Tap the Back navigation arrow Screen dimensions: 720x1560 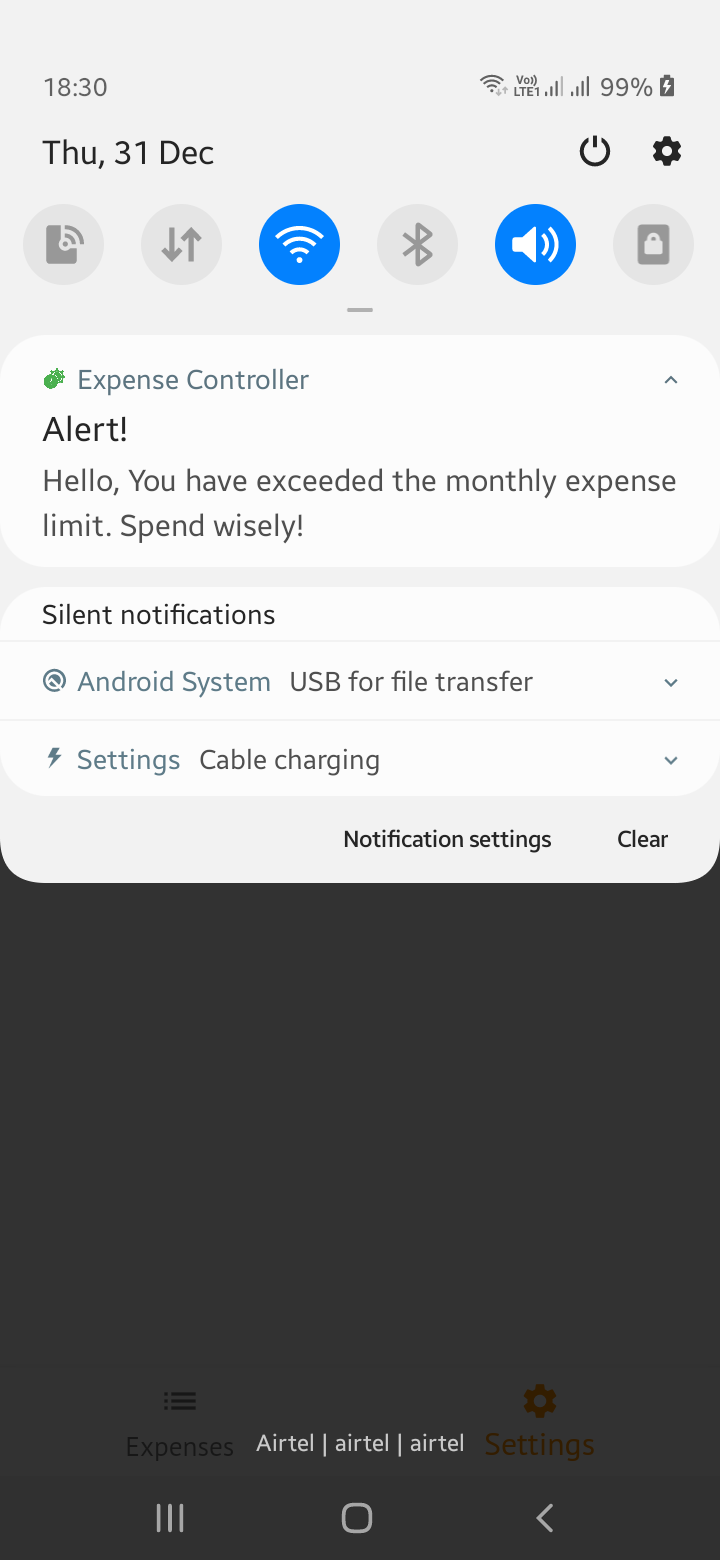544,1517
